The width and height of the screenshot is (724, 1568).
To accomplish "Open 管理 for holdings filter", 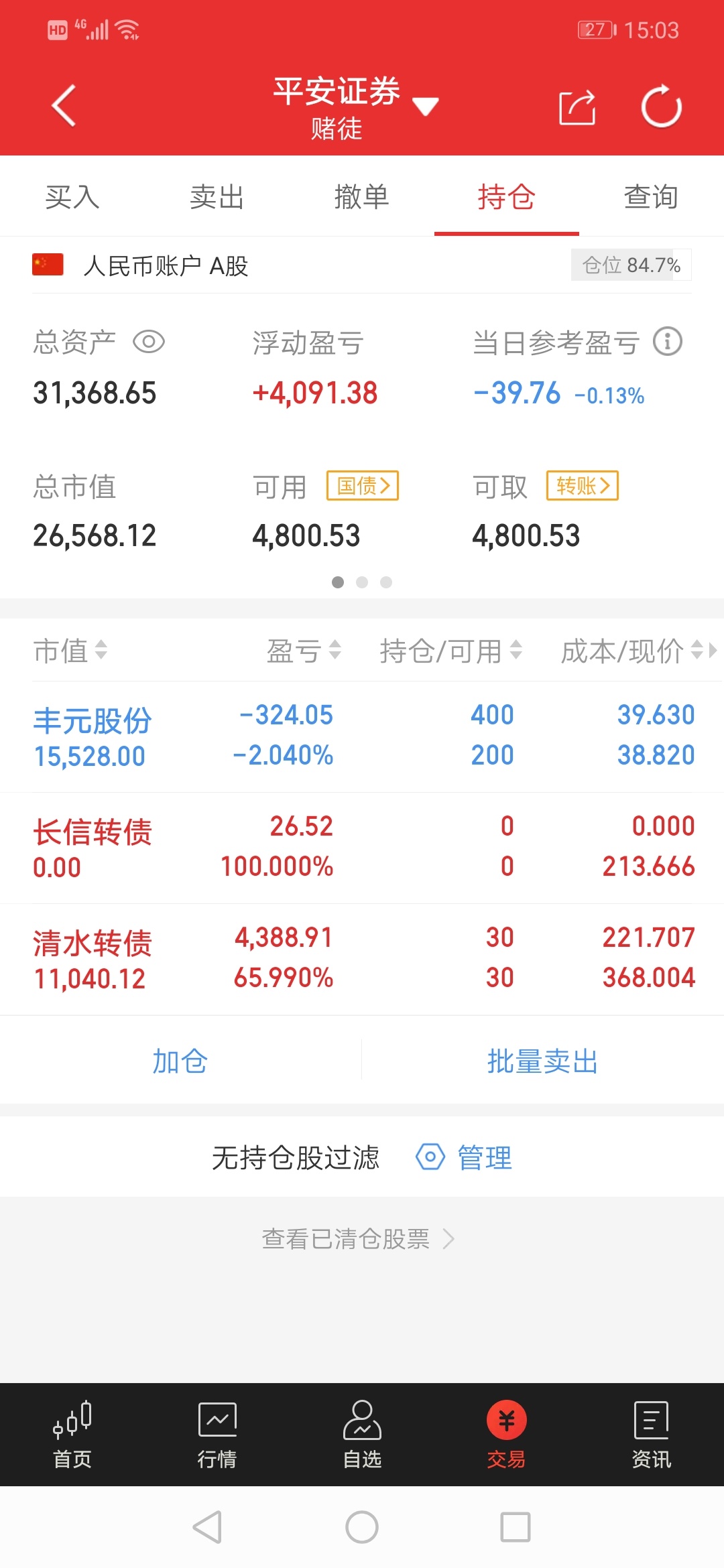I will point(465,1157).
